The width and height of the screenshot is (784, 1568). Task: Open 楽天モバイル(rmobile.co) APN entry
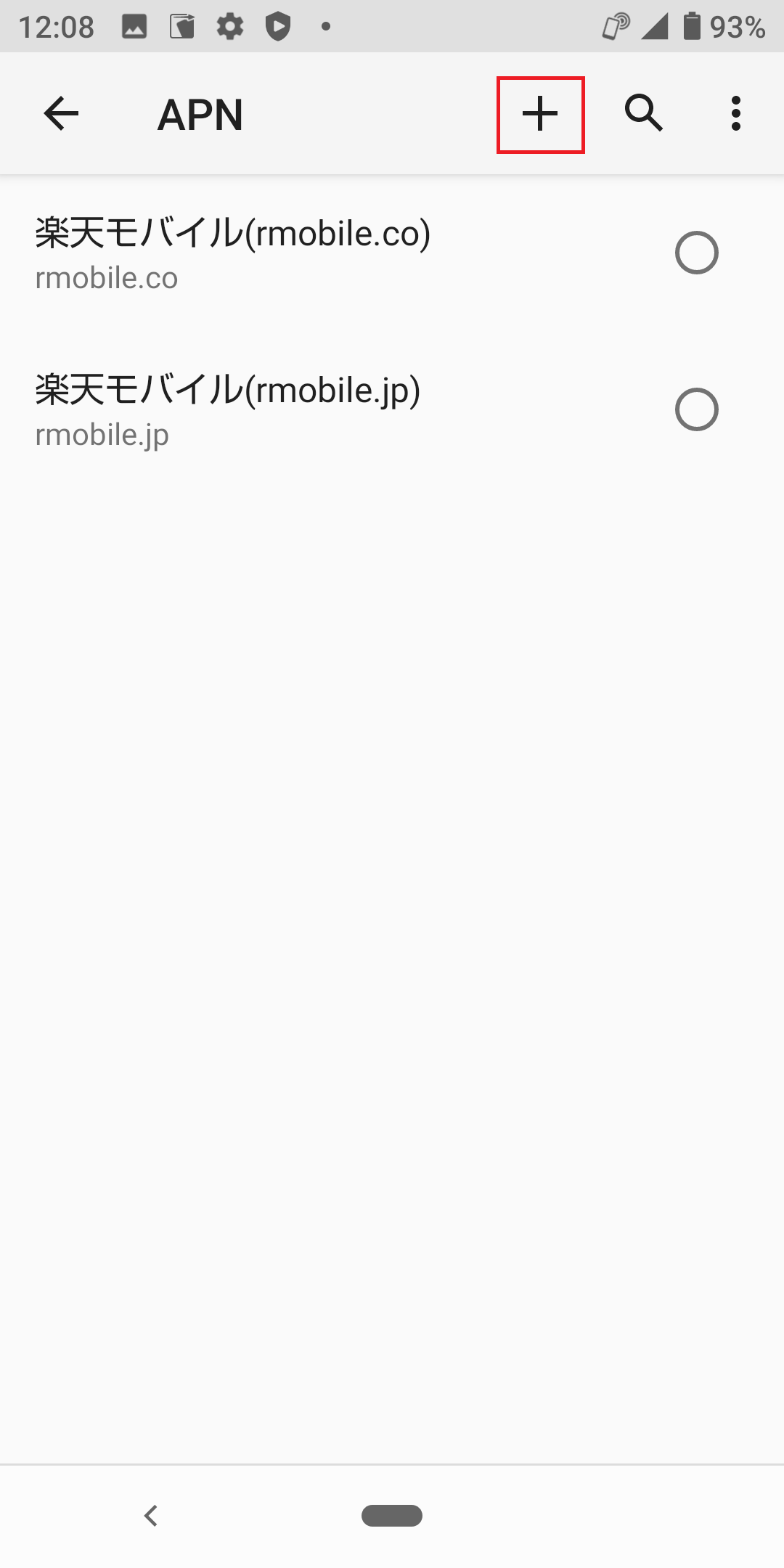pyautogui.click(x=290, y=250)
